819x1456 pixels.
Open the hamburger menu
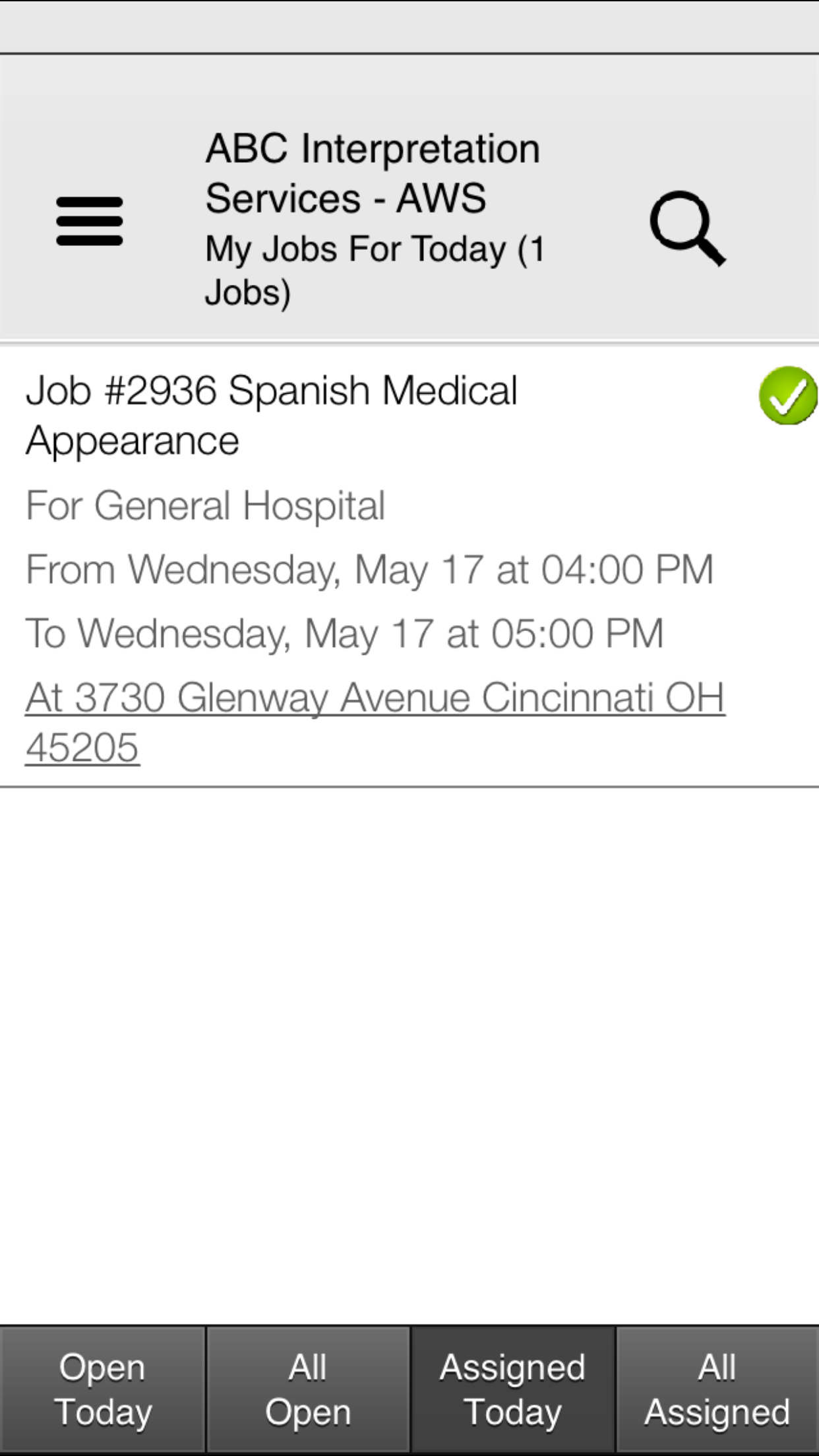pos(90,222)
